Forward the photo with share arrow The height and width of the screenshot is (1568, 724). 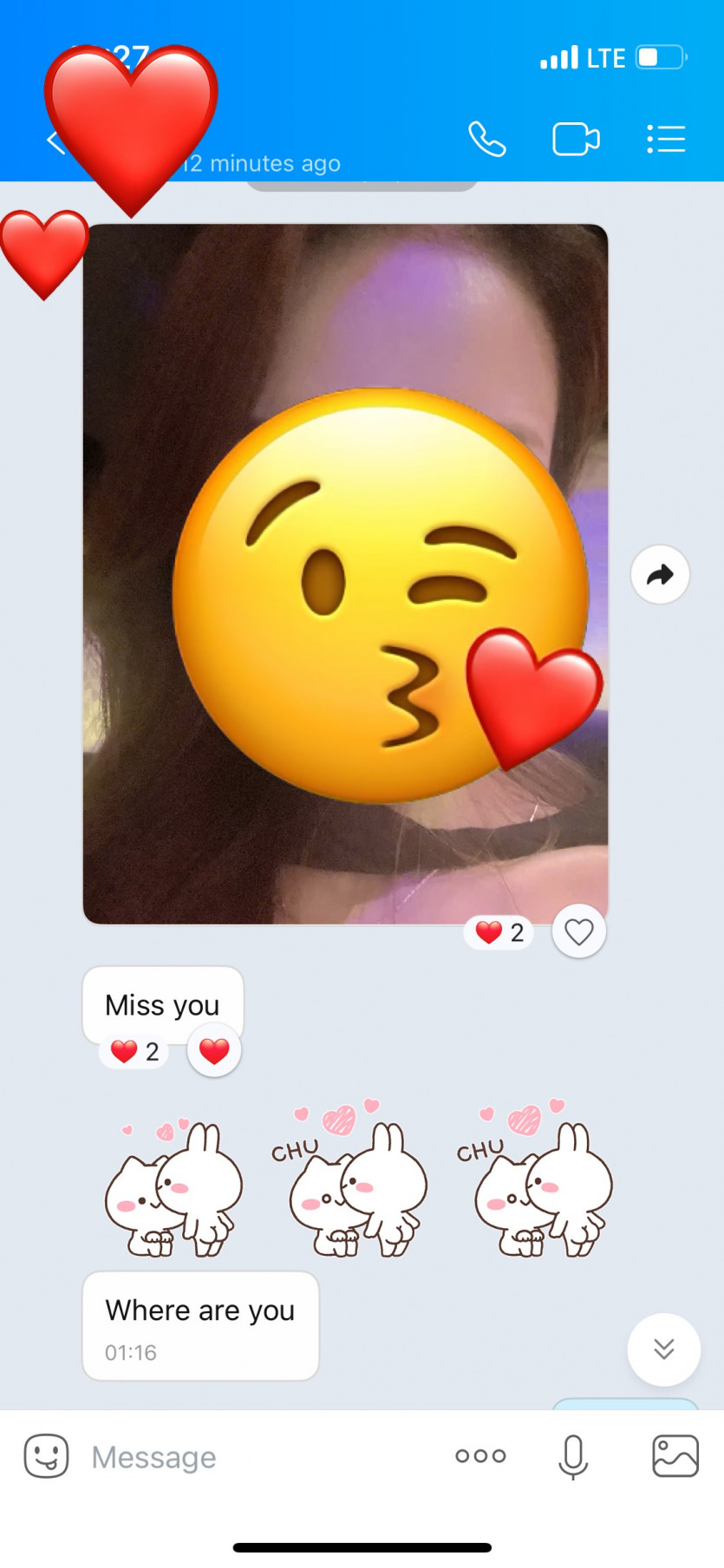click(660, 574)
